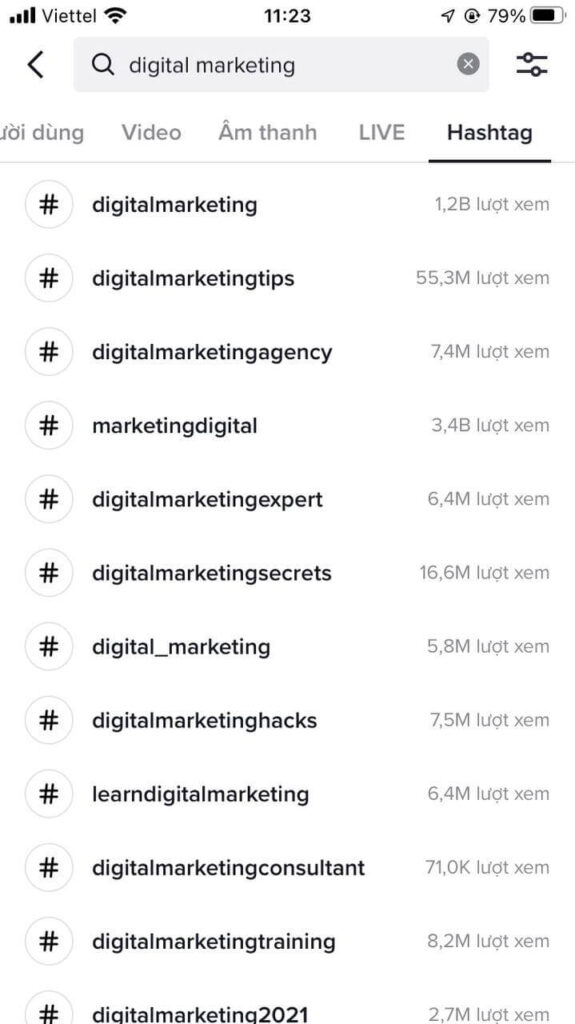
Task: Go back using the back arrow
Action: click(36, 65)
